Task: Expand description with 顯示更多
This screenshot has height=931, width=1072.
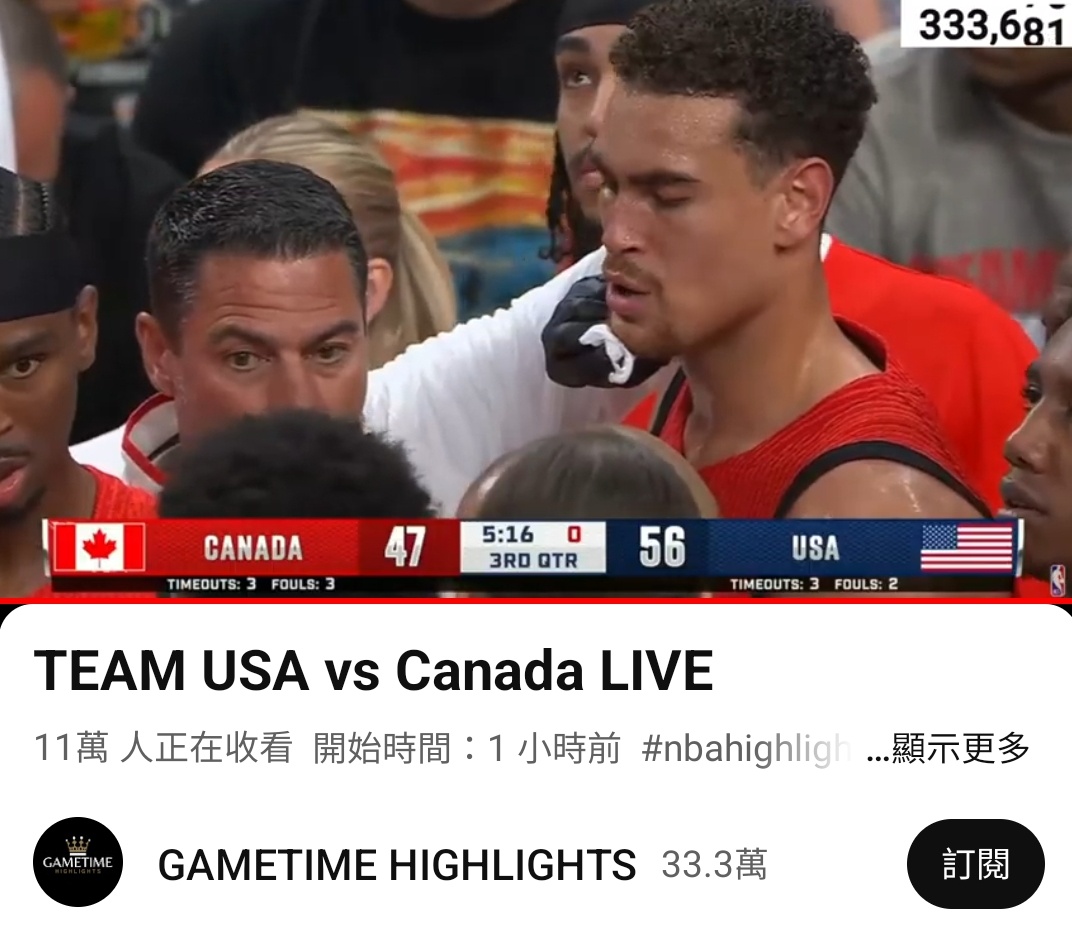Action: pos(959,748)
